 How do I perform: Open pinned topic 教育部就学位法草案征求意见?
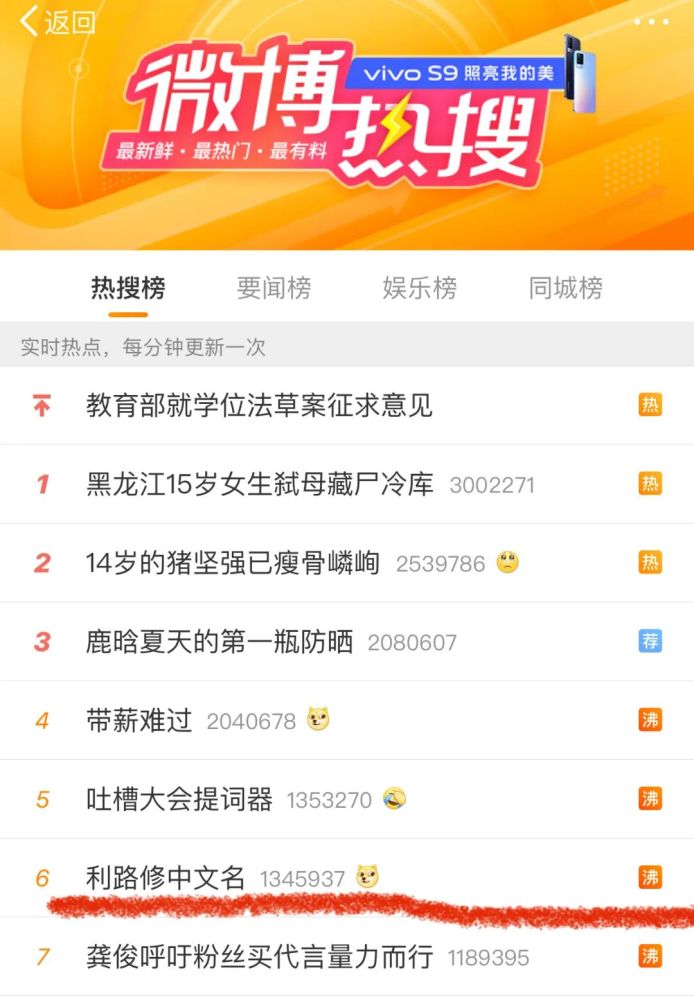click(260, 406)
